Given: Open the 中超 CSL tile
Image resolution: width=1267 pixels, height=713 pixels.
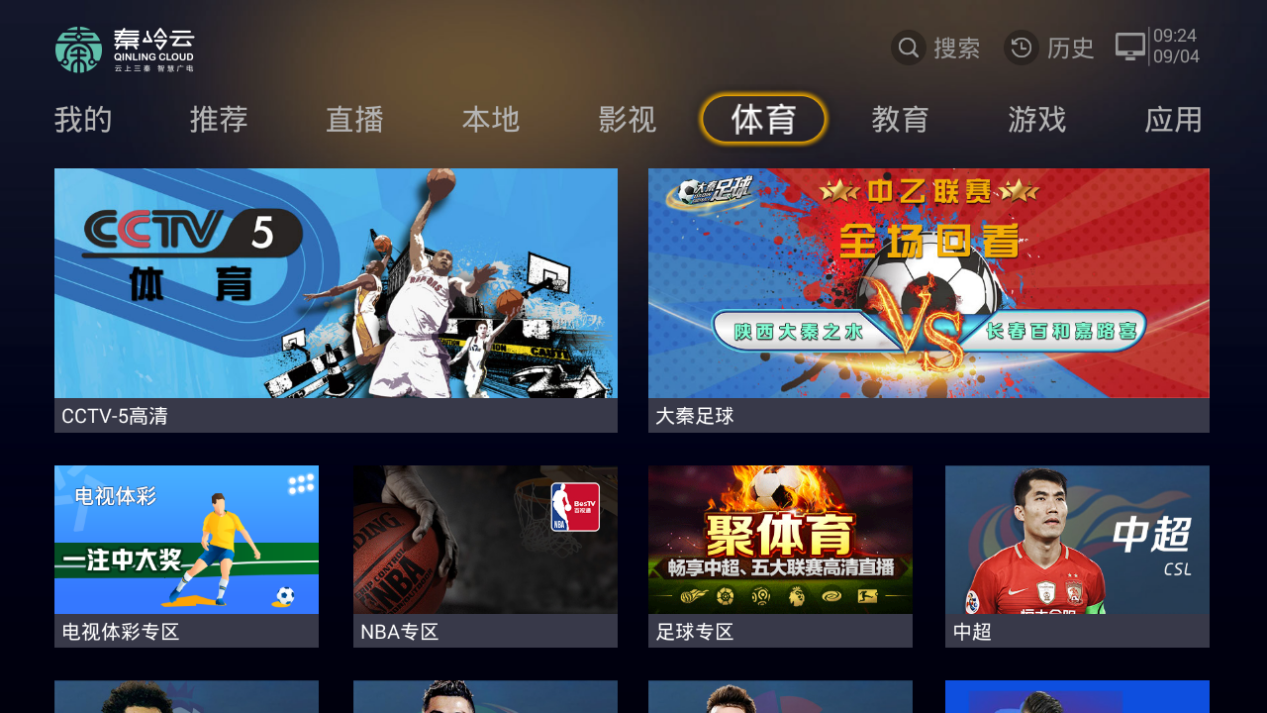Looking at the screenshot, I should [x=1077, y=555].
